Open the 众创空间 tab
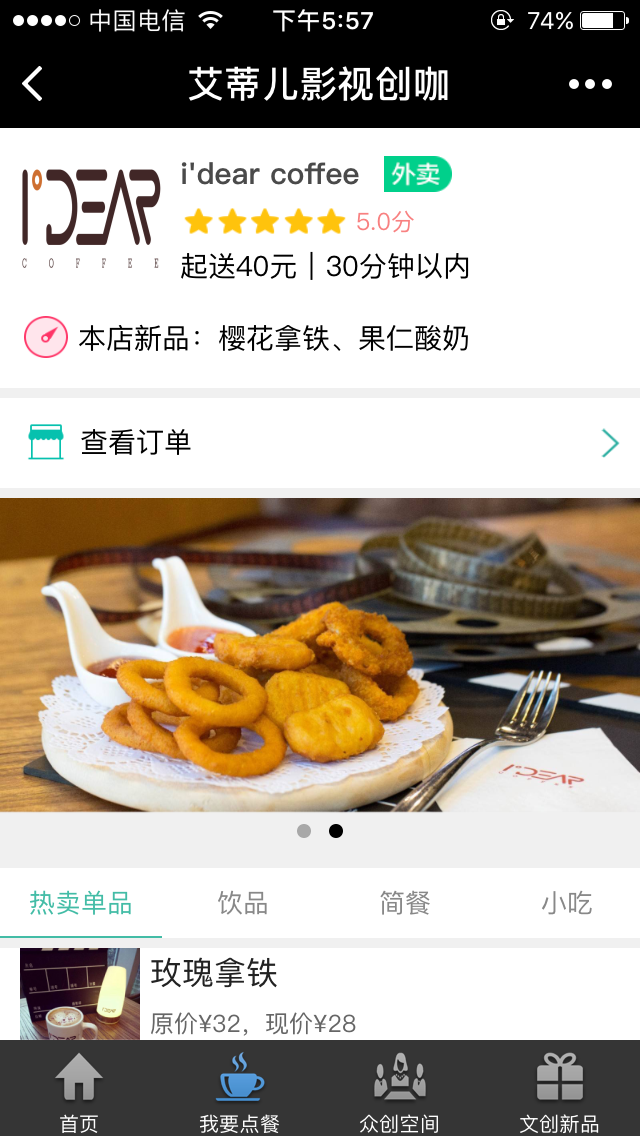The image size is (640, 1136). pyautogui.click(x=399, y=1093)
